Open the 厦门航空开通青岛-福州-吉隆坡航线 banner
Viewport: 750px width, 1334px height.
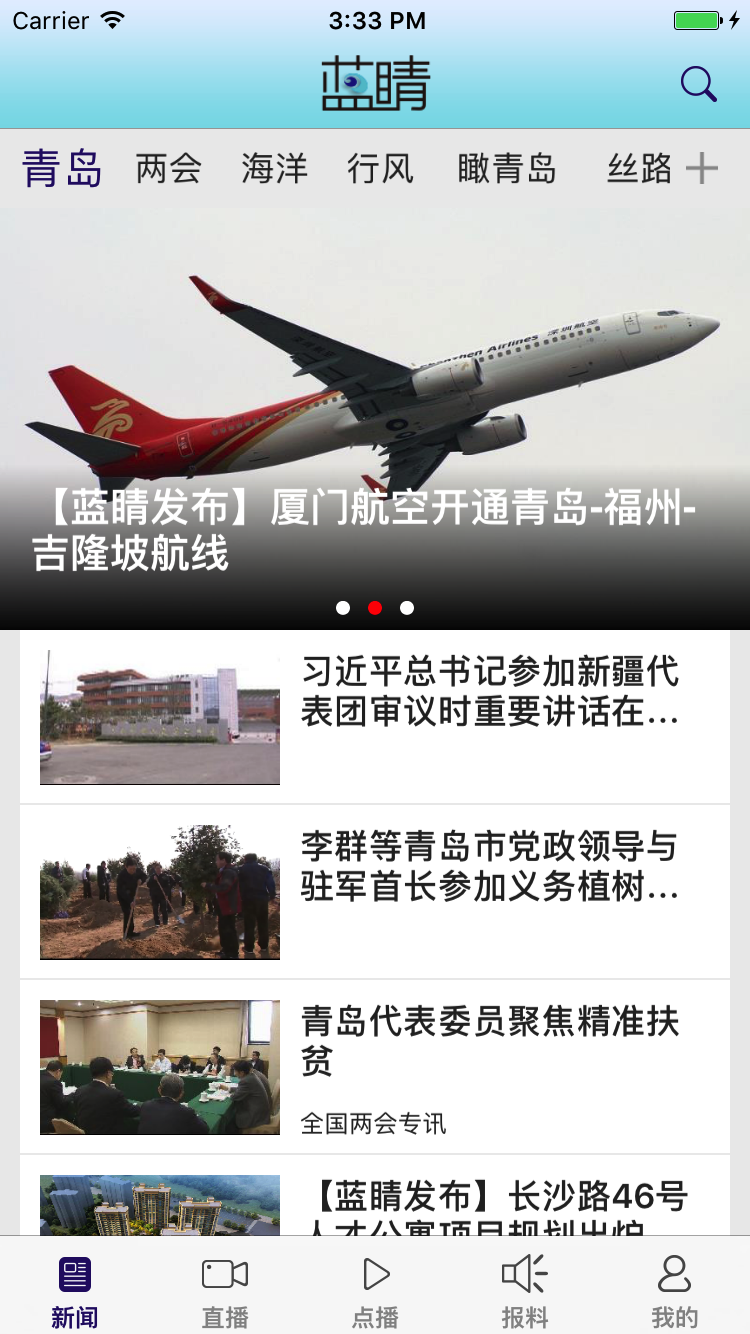point(375,420)
